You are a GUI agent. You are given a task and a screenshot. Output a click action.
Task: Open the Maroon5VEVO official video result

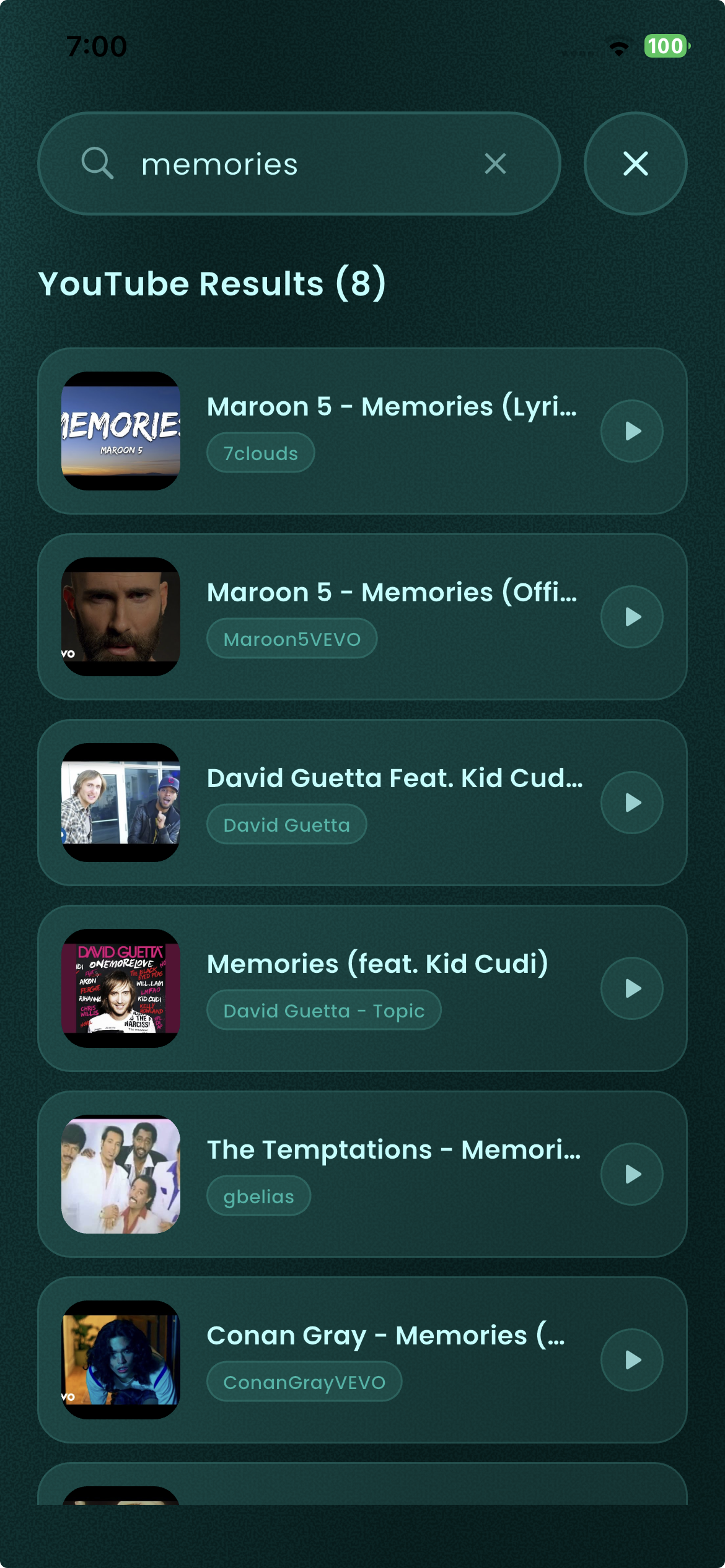click(390, 593)
